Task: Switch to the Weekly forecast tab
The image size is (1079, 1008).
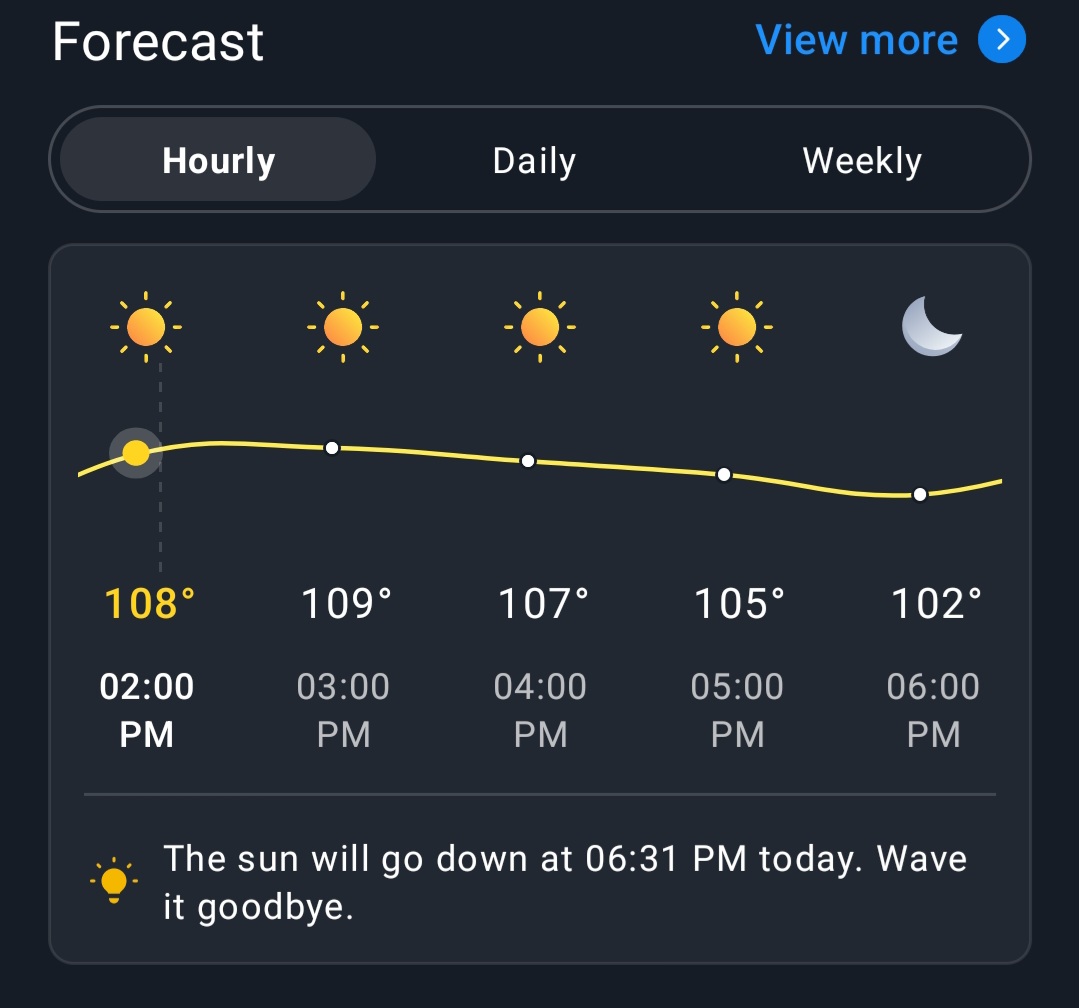Action: click(861, 160)
